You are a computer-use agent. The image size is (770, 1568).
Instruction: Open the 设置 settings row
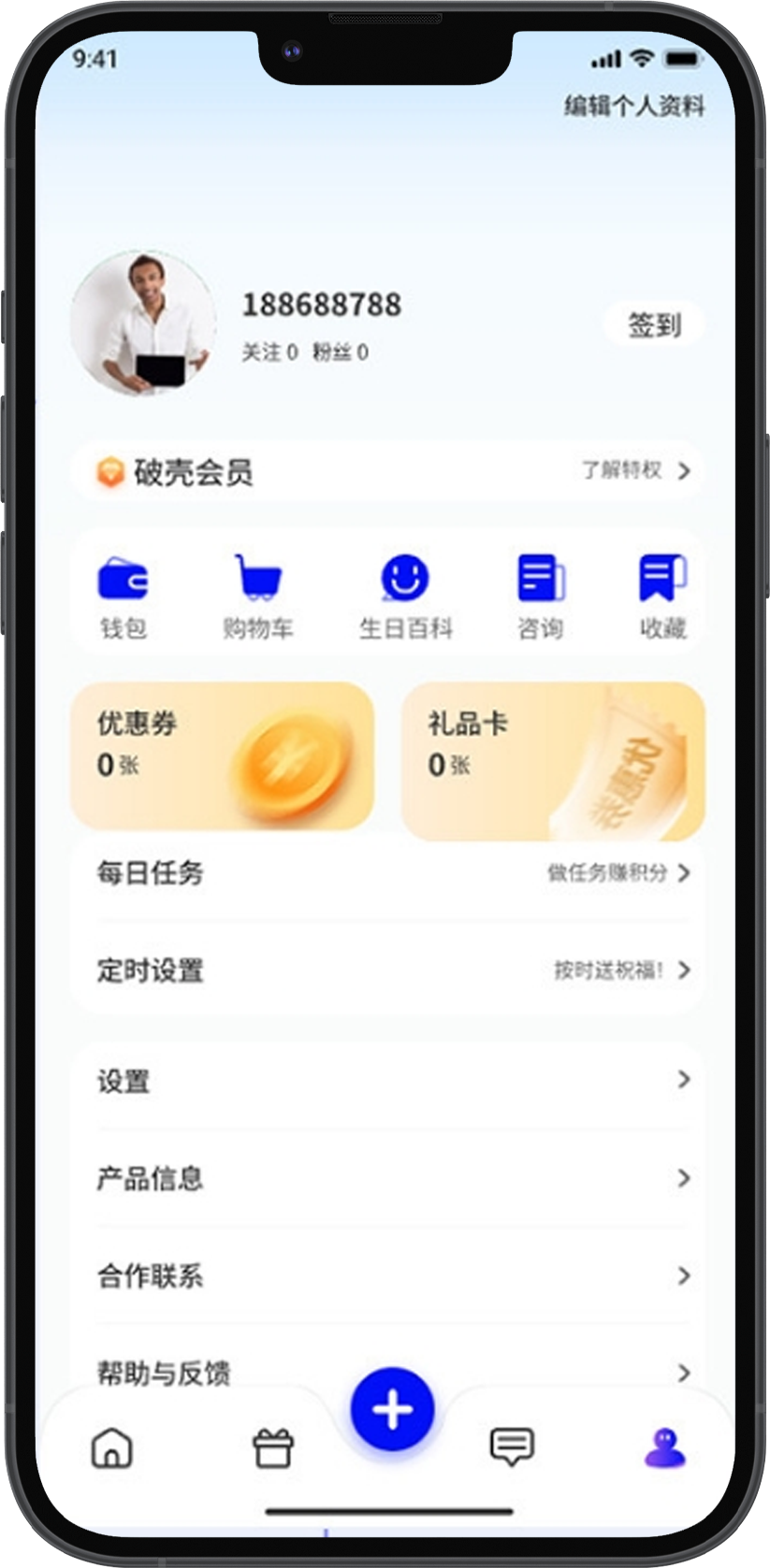coord(387,1081)
